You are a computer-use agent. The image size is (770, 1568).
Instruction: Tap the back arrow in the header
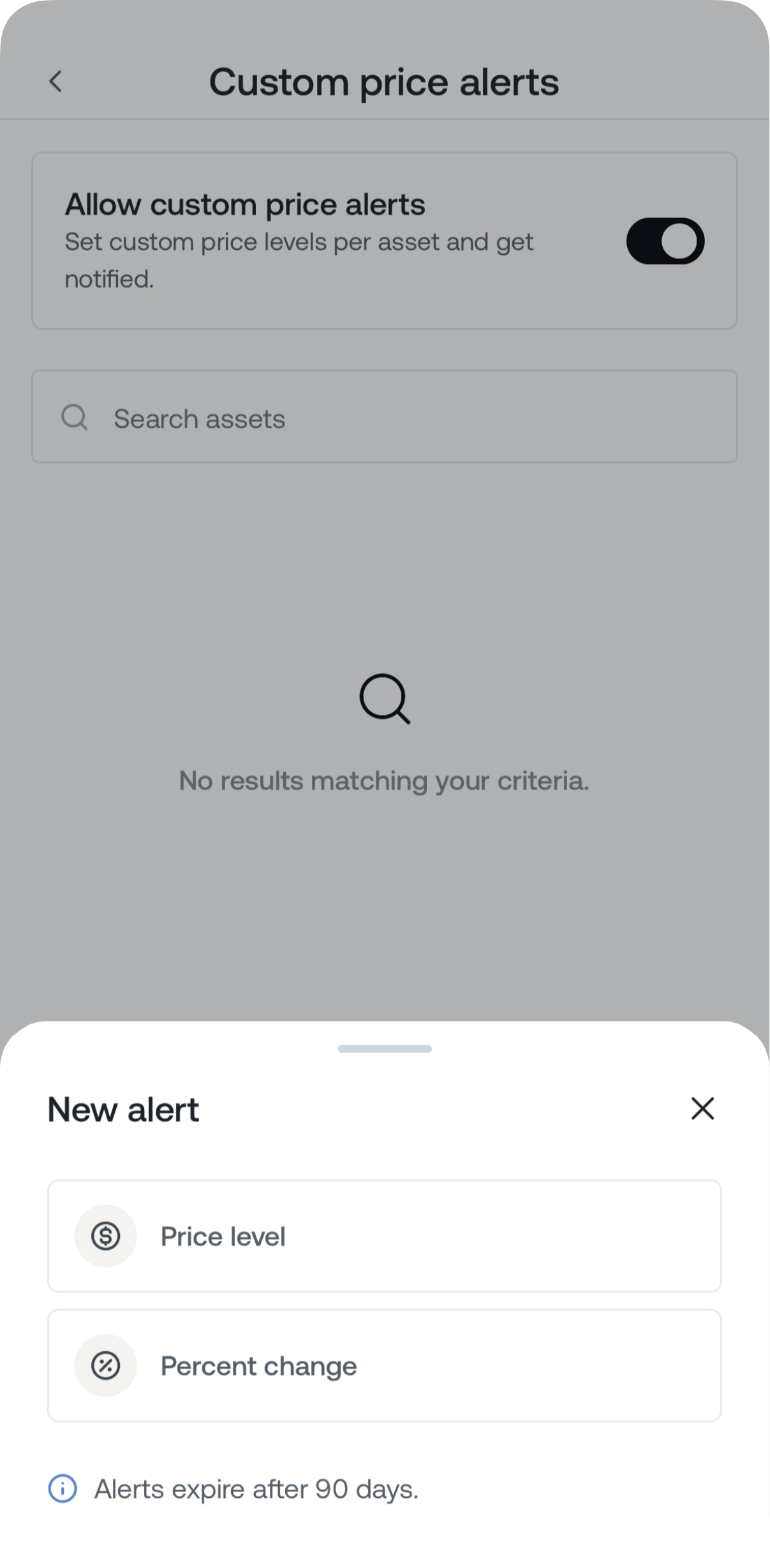pos(56,81)
